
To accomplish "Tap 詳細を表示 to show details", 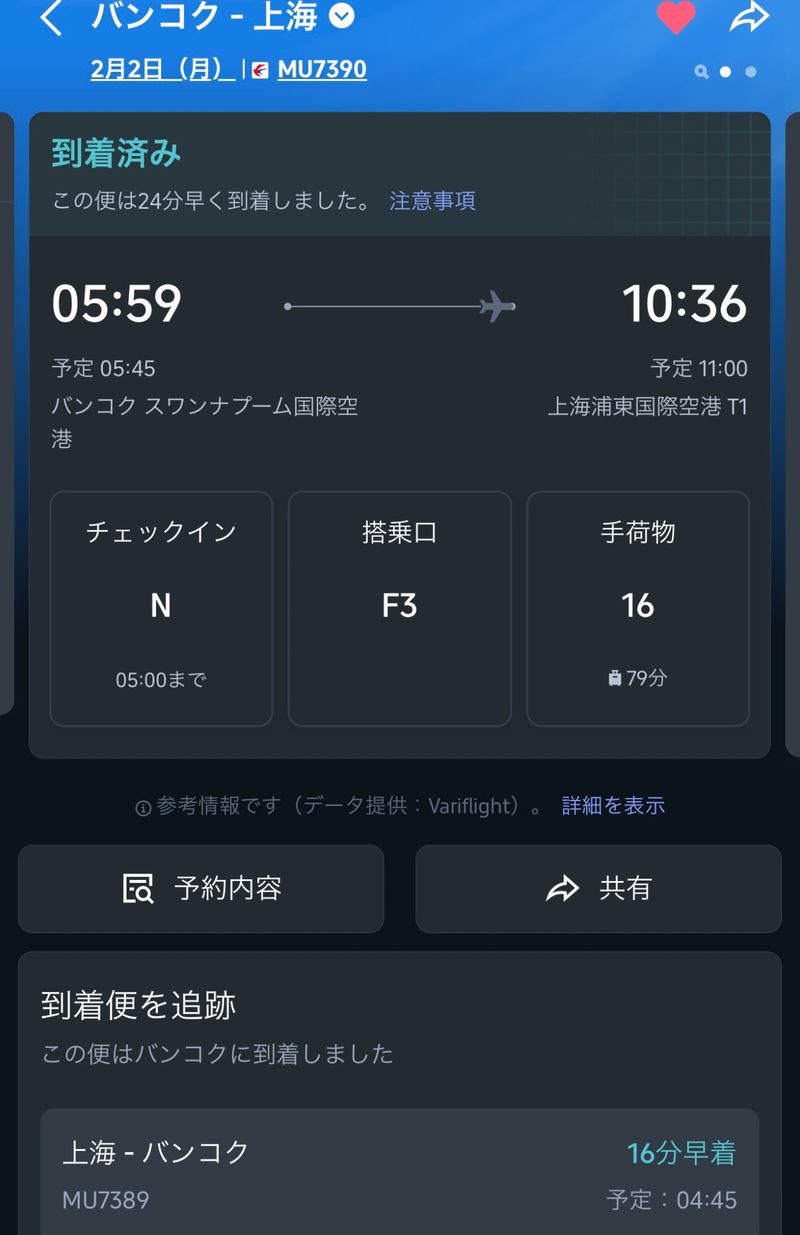I will 613,806.
